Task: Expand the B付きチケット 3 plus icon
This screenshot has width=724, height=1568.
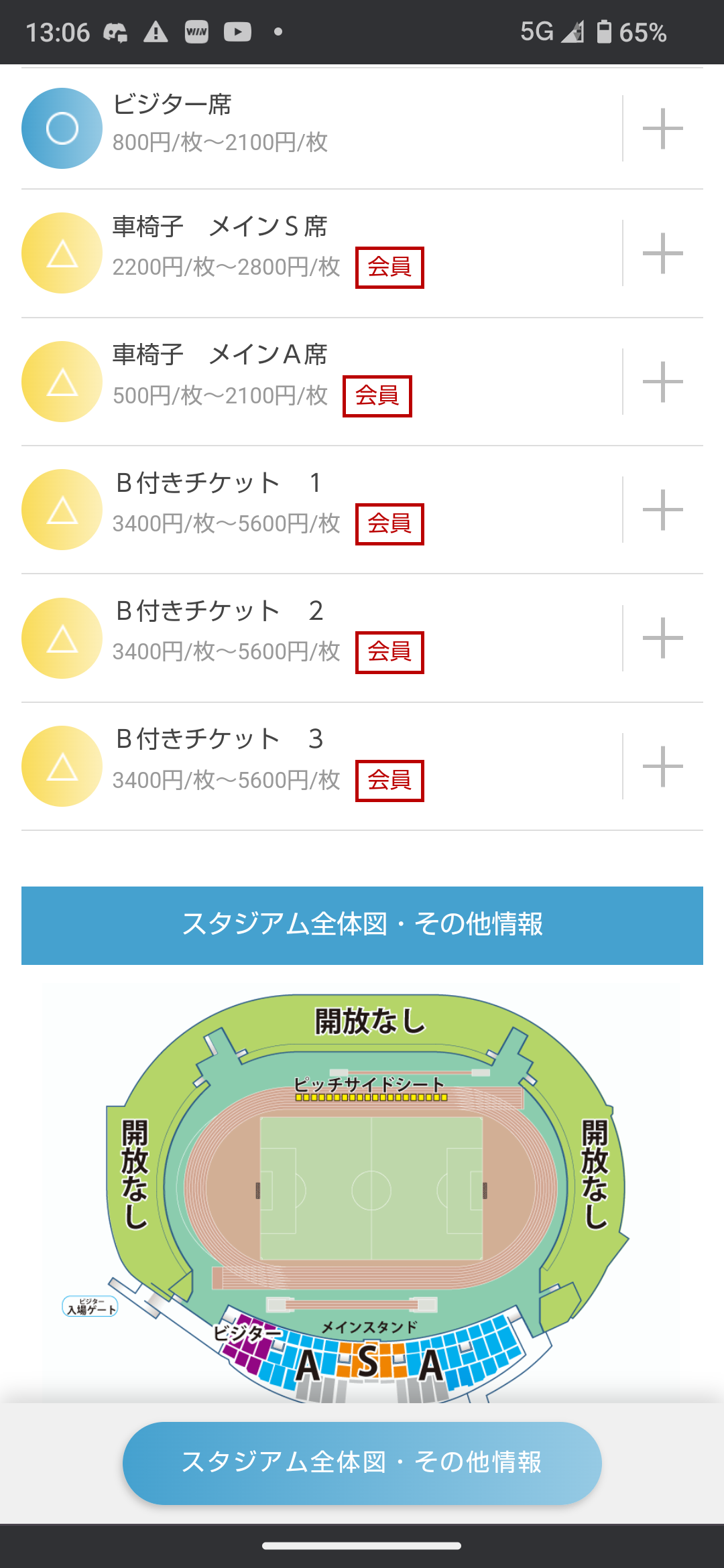Action: pos(662,766)
